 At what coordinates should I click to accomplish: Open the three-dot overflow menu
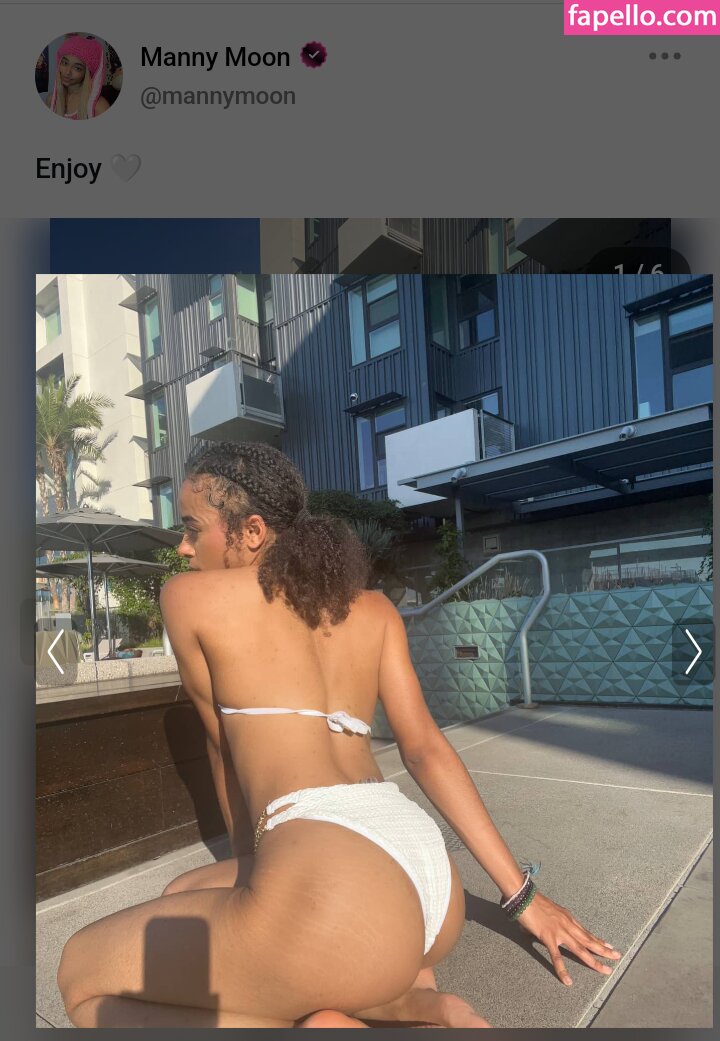click(x=664, y=57)
